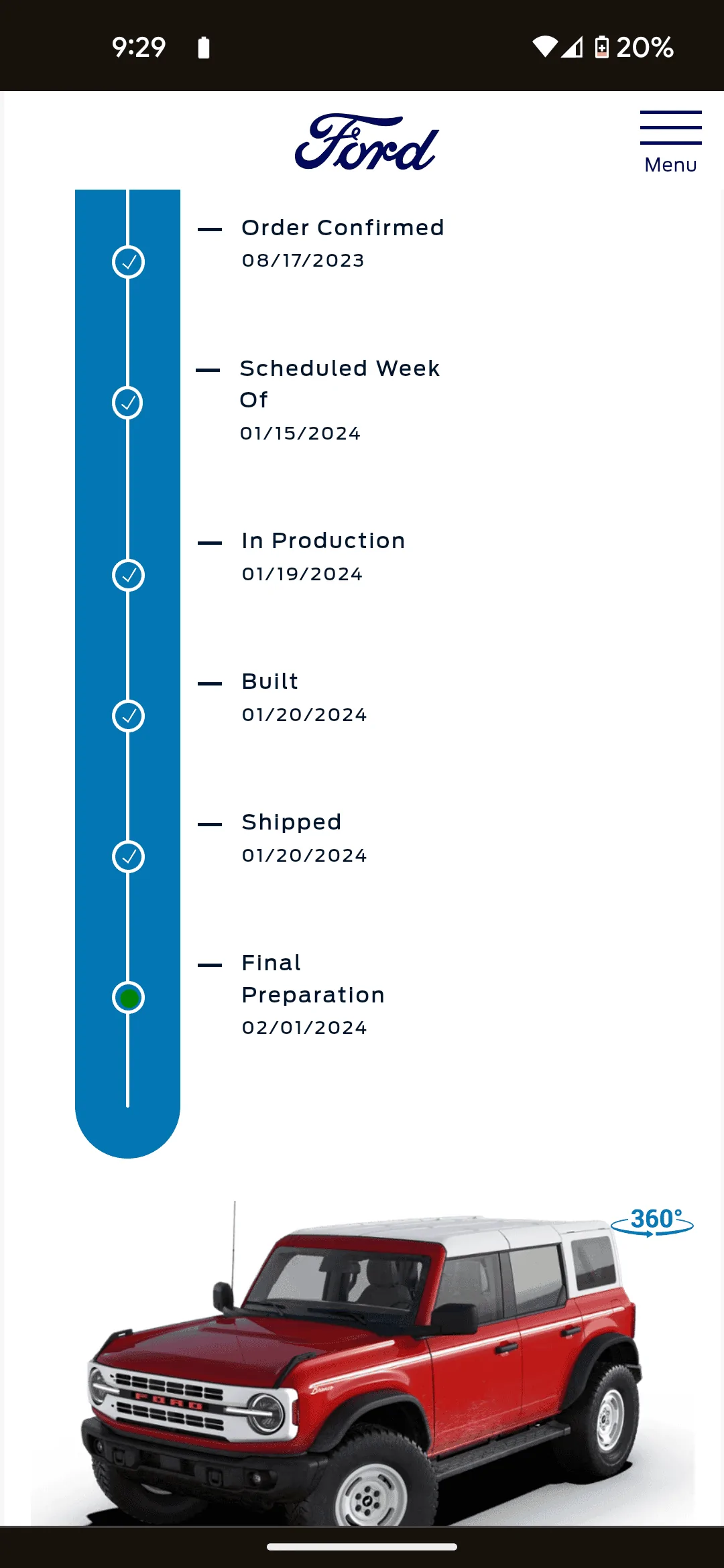
Task: Open the Menu hamburger button
Action: tap(670, 142)
